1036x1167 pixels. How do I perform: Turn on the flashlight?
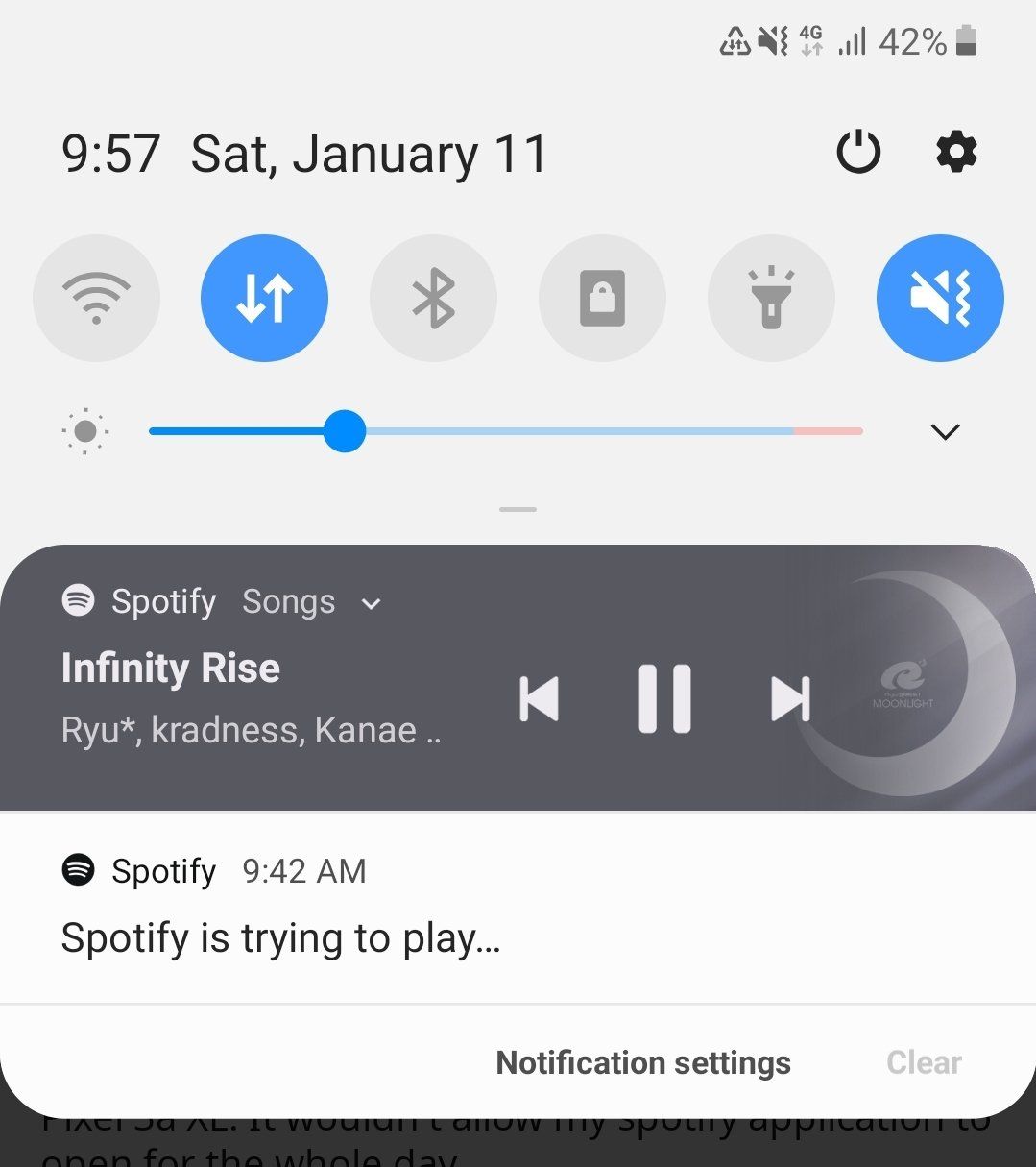771,299
